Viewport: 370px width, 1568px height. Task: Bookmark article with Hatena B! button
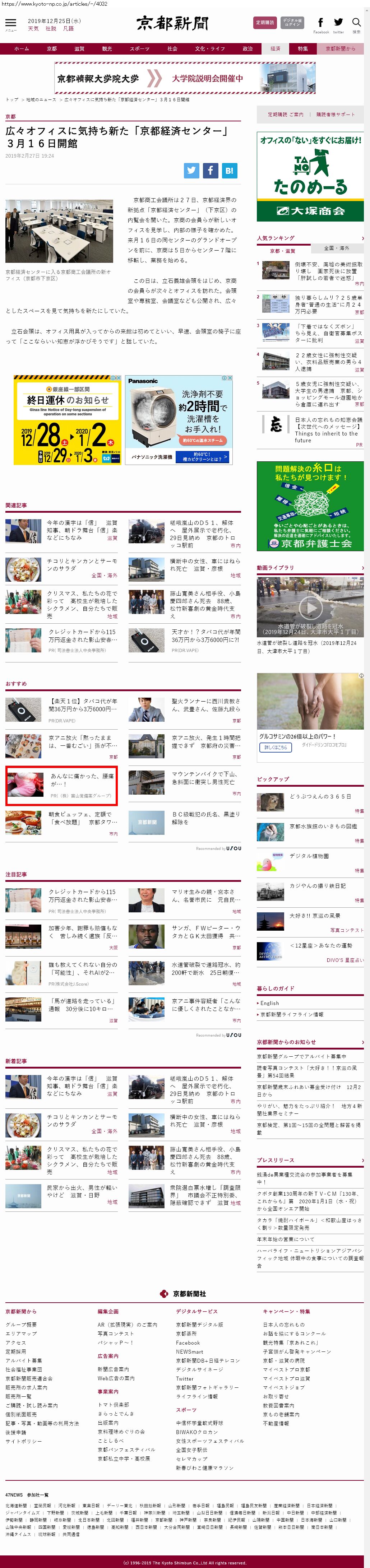click(229, 171)
